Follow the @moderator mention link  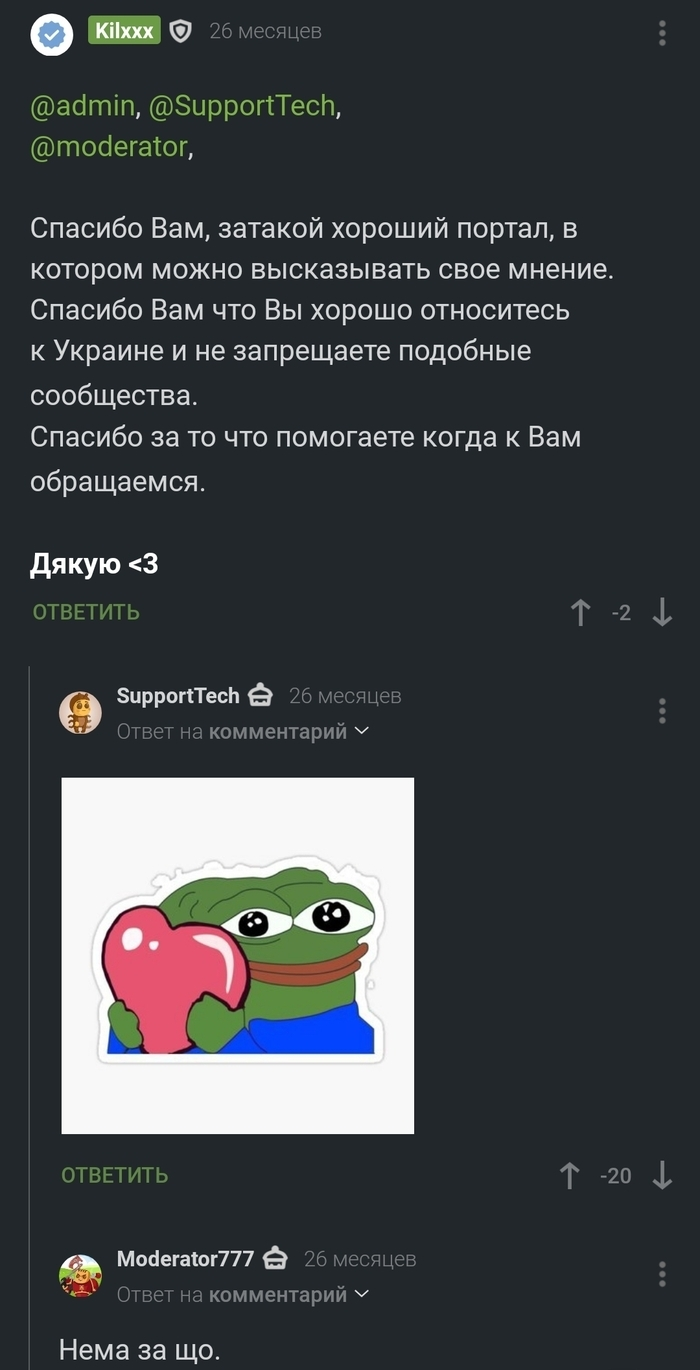click(x=108, y=147)
